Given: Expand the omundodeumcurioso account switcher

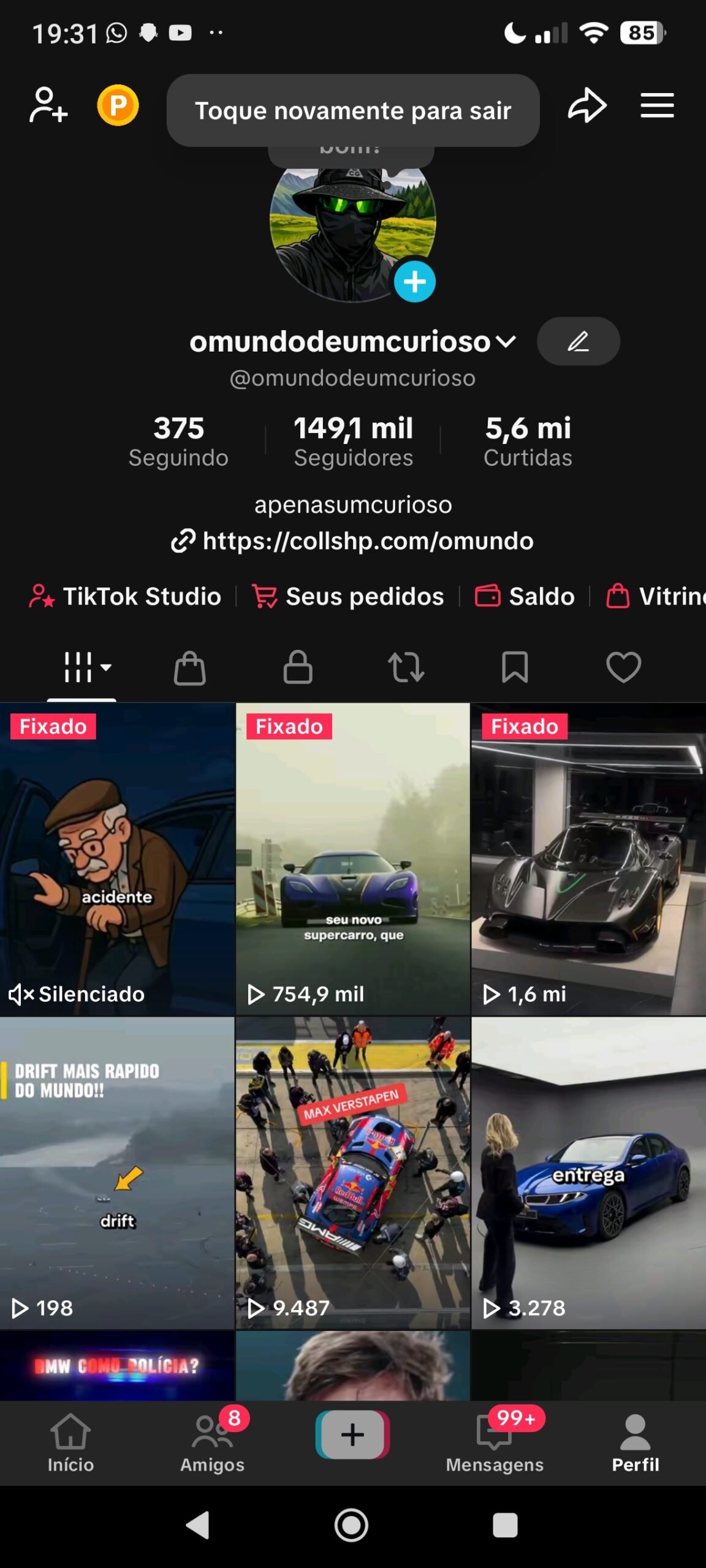Looking at the screenshot, I should tap(506, 342).
